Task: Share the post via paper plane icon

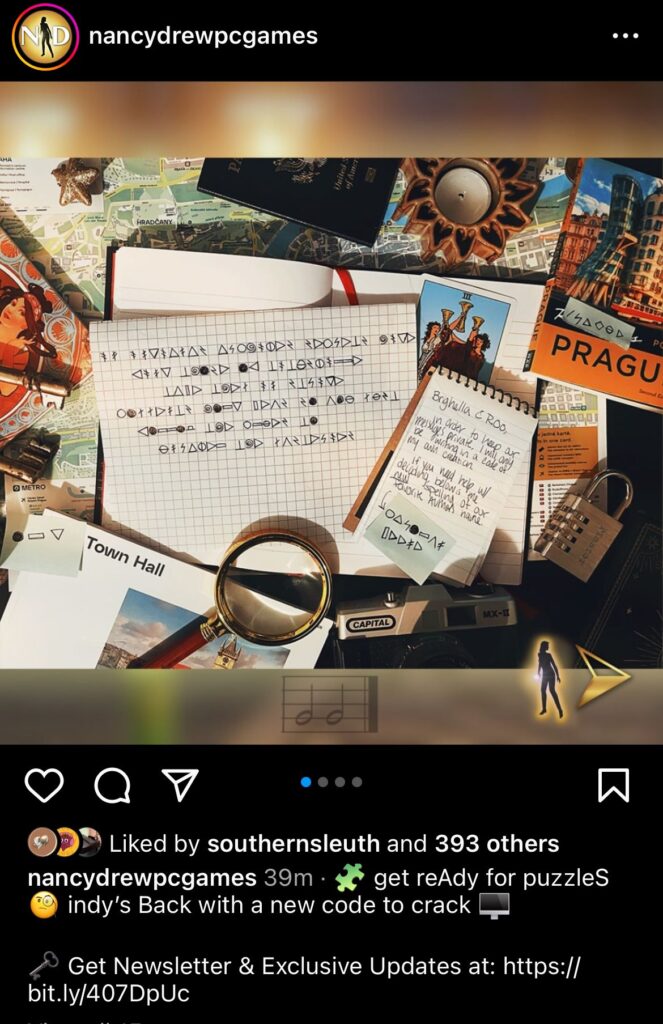Action: pos(180,785)
